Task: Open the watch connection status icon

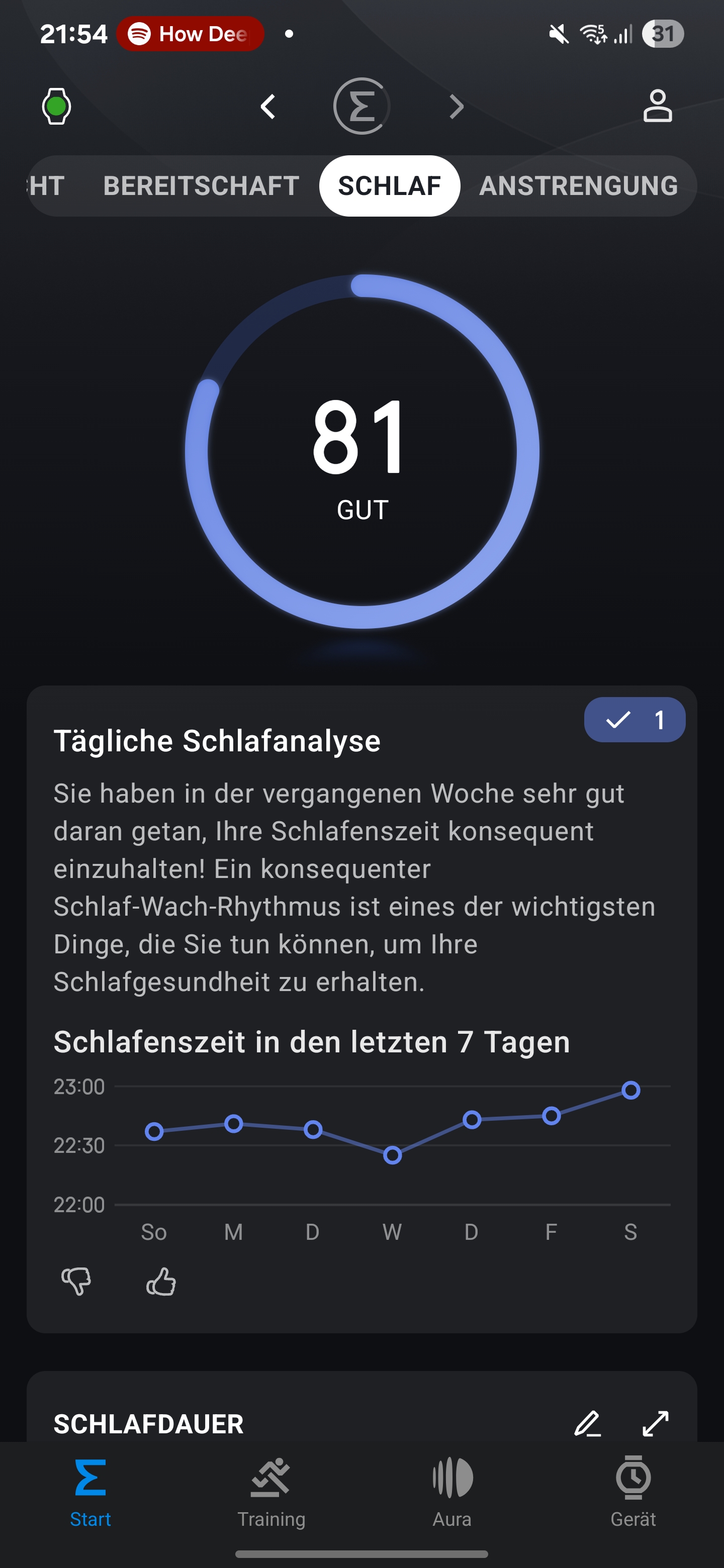Action: click(x=56, y=107)
